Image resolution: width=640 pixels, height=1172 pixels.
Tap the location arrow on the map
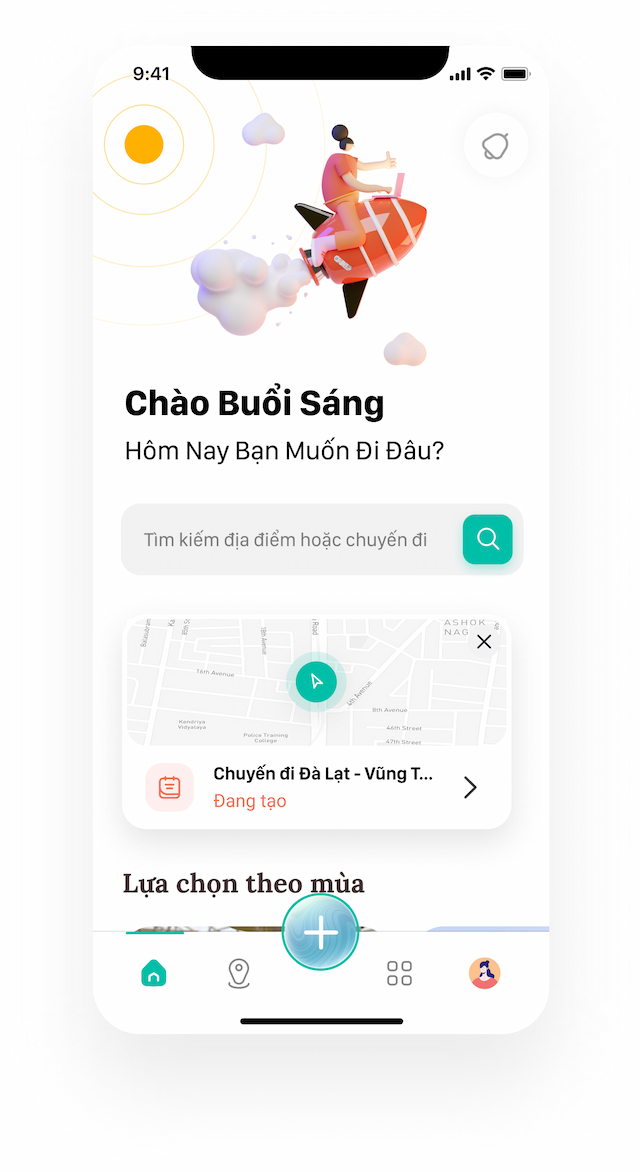(x=317, y=682)
